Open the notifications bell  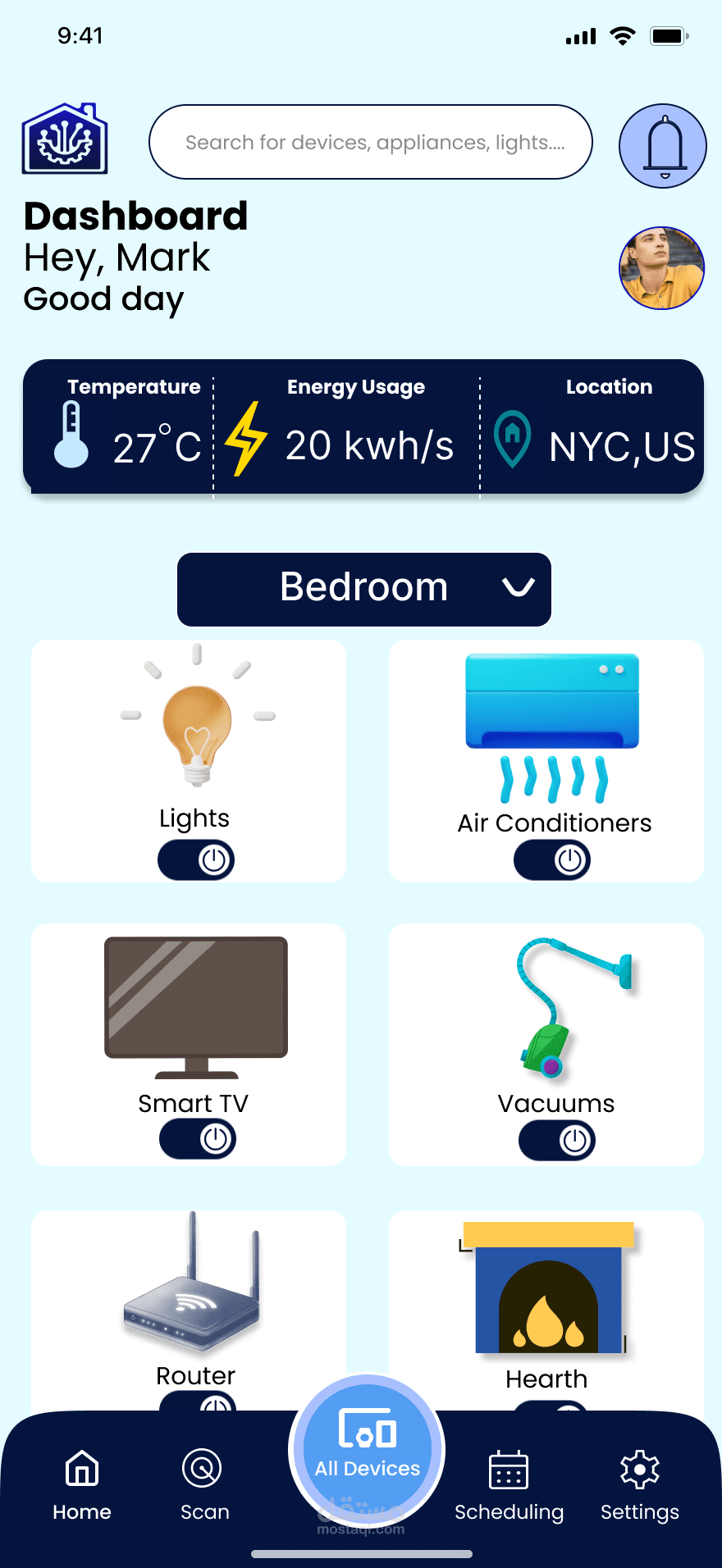click(662, 146)
